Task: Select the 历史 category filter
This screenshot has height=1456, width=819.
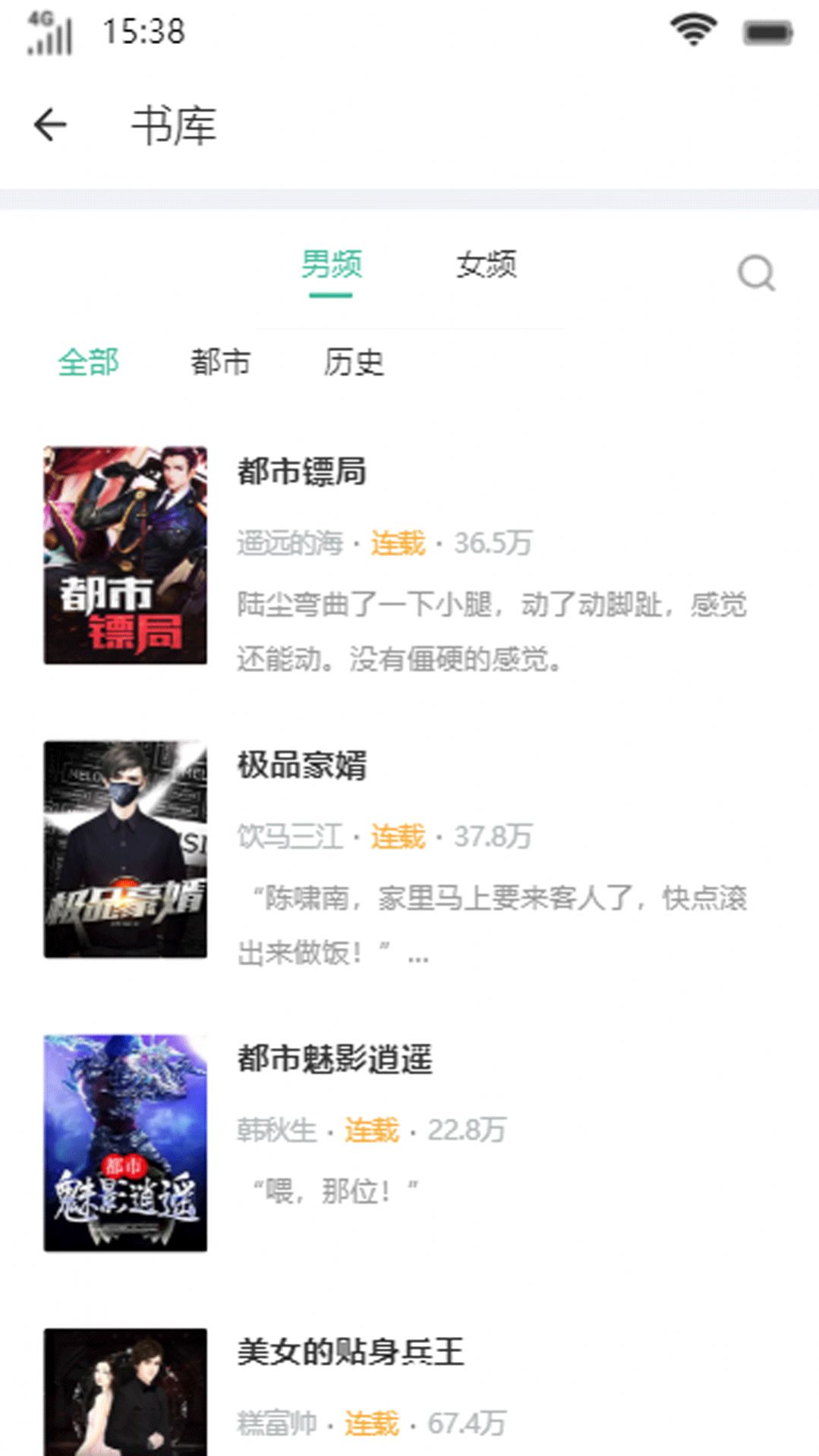Action: coord(355,363)
